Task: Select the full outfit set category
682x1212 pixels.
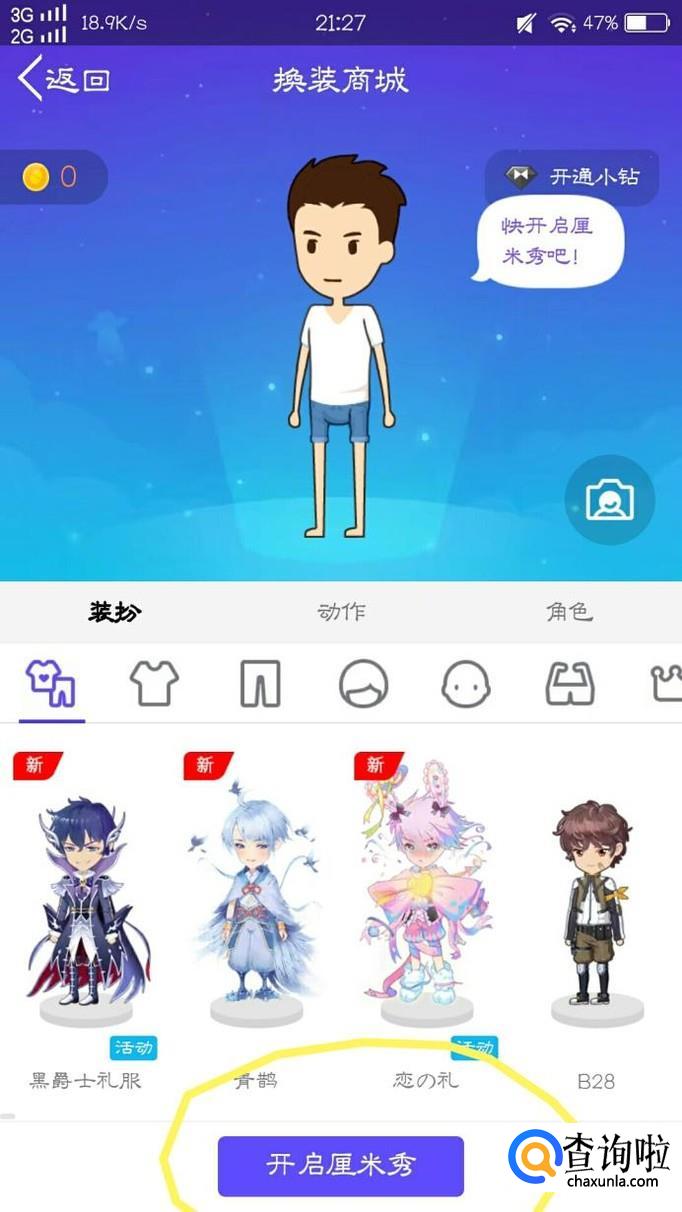Action: (51, 685)
